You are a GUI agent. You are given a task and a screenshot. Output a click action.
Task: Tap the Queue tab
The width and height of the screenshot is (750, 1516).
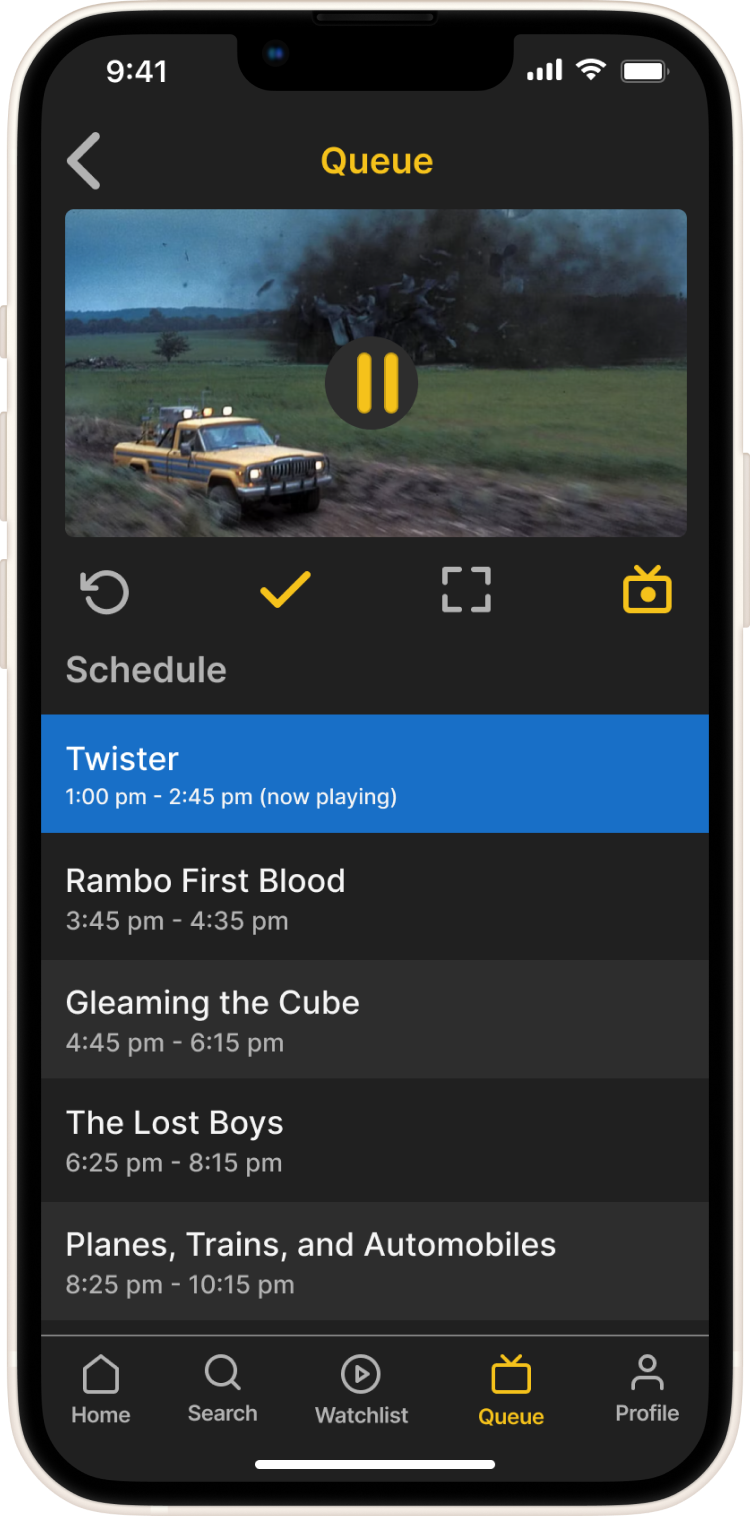(511, 1390)
